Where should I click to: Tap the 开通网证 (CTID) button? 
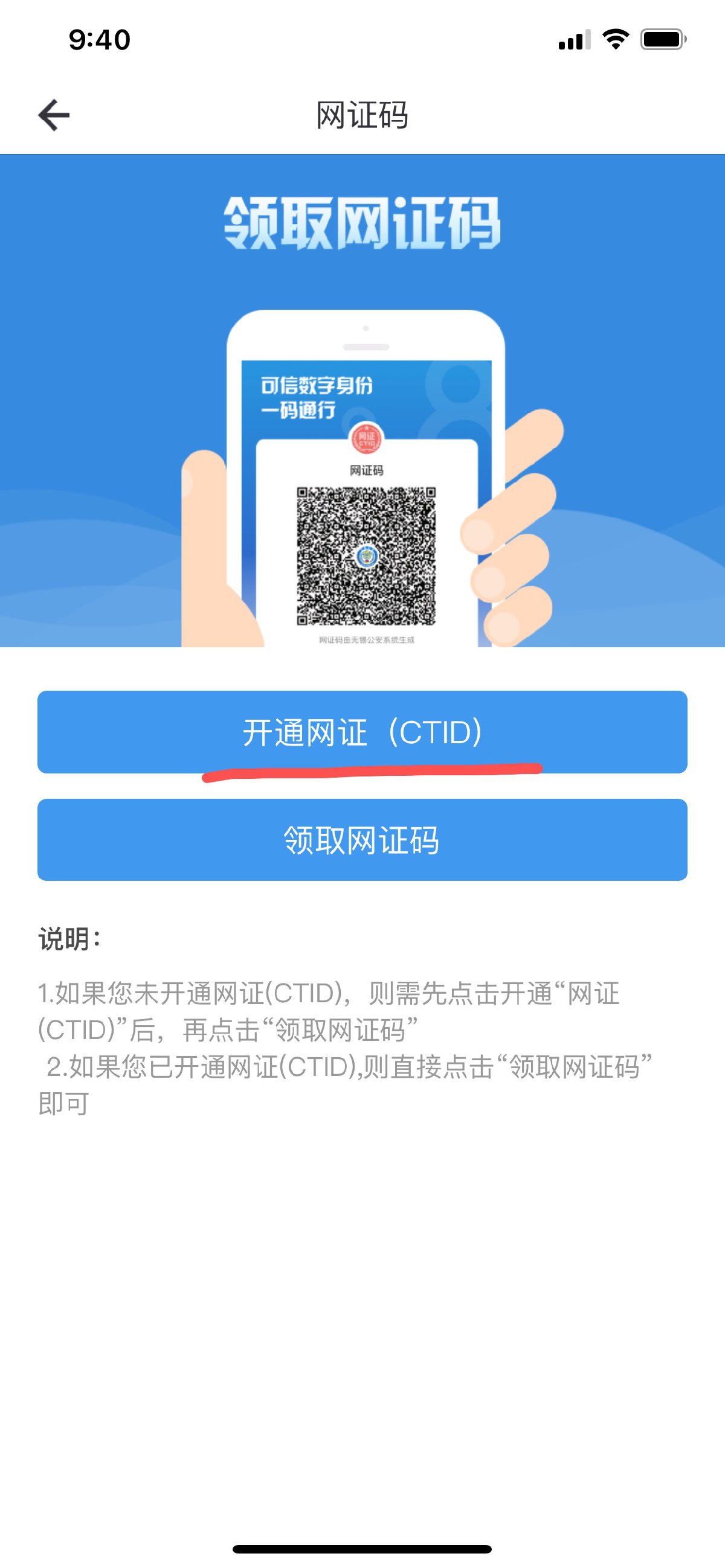pyautogui.click(x=362, y=732)
